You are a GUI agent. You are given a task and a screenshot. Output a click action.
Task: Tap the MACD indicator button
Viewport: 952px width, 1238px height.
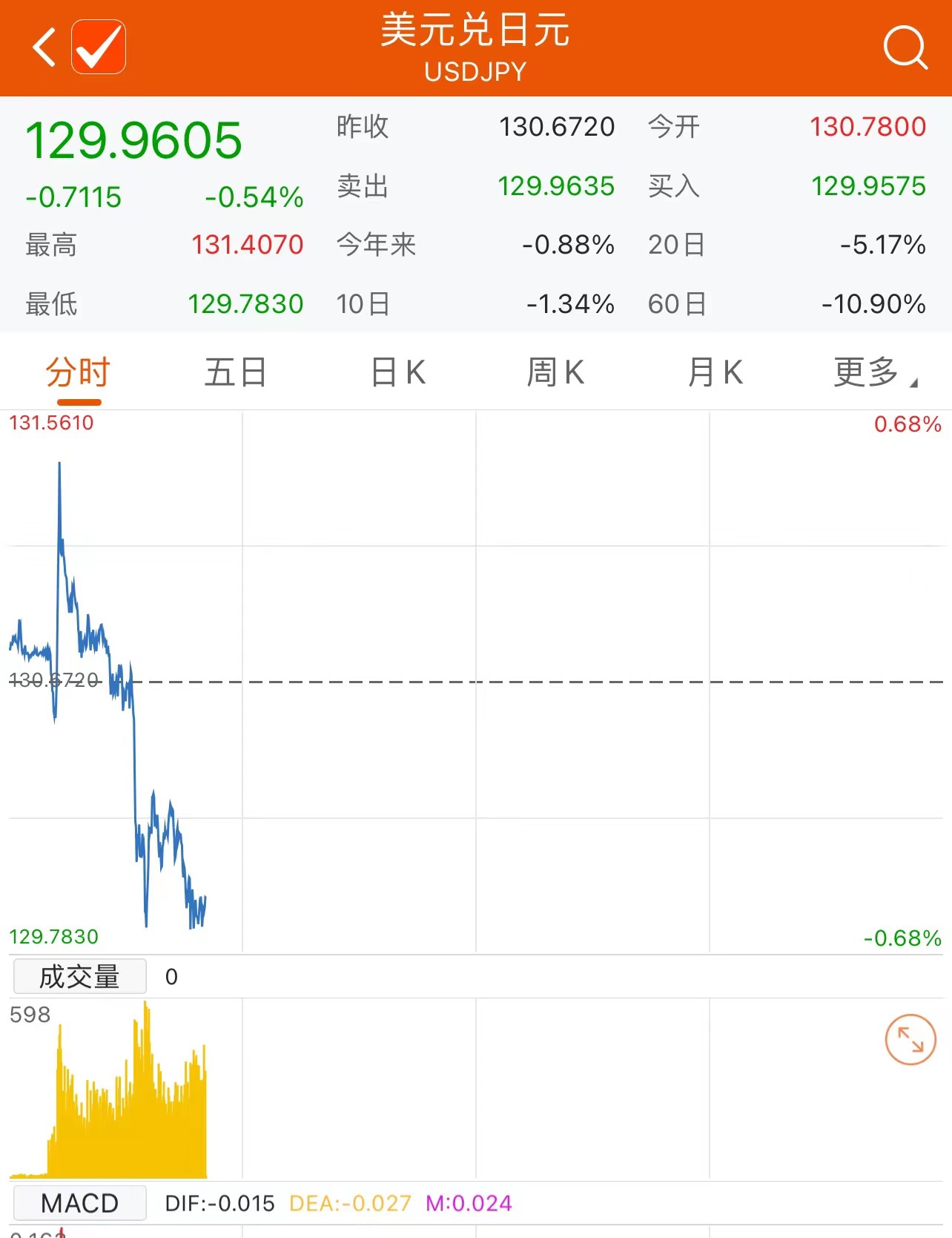pyautogui.click(x=79, y=1203)
